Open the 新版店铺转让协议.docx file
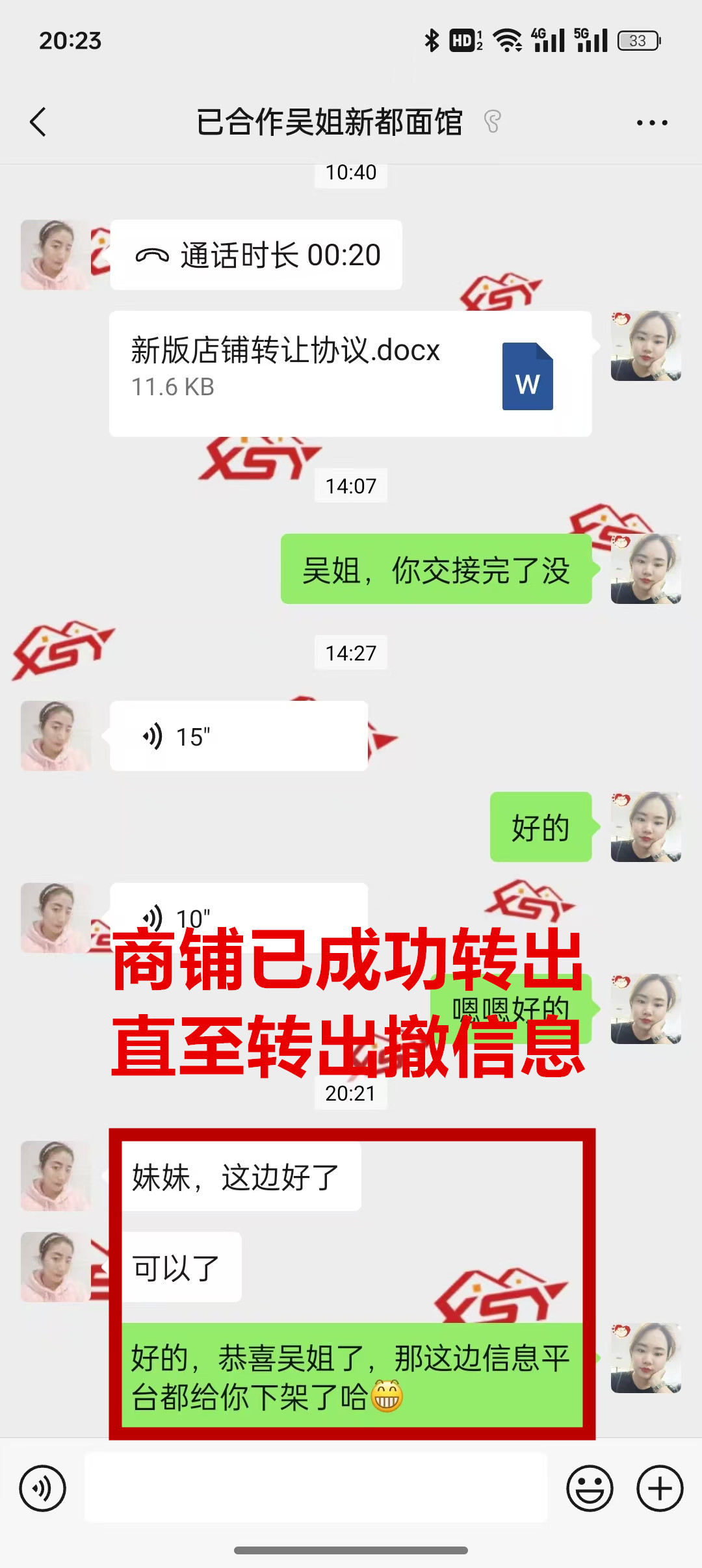 click(x=350, y=373)
